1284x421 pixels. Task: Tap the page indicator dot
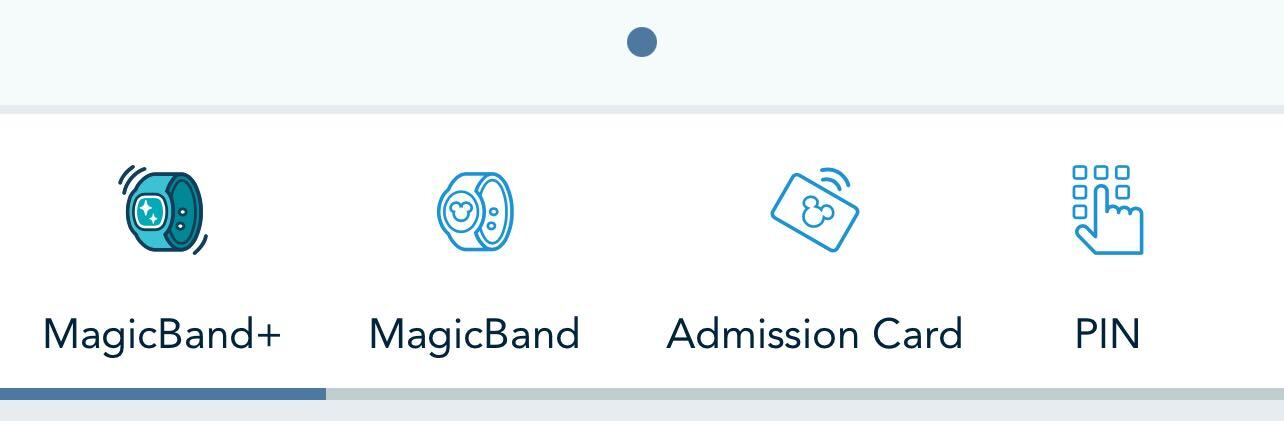[x=642, y=42]
